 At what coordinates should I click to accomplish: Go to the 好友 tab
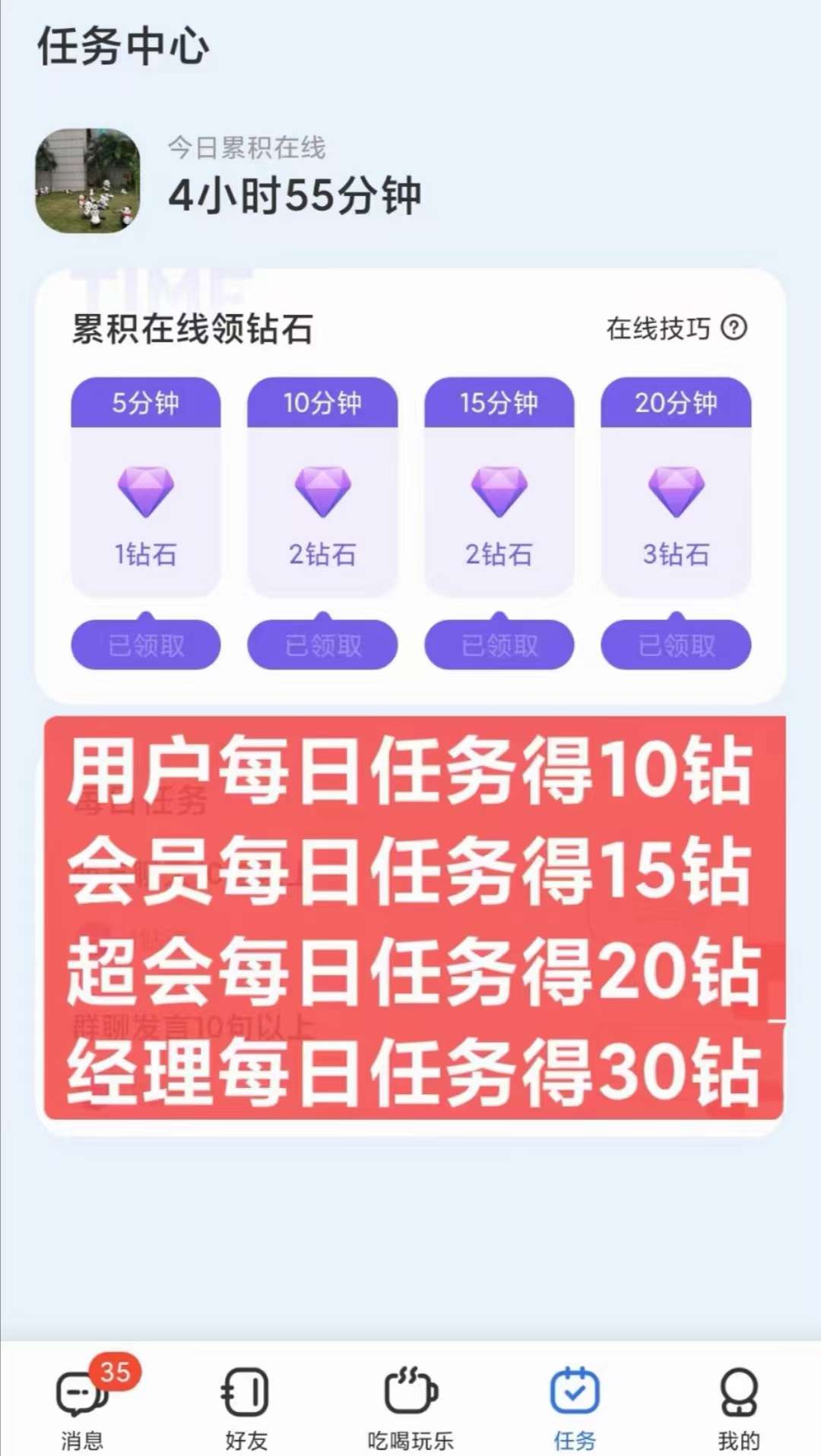(246, 1407)
